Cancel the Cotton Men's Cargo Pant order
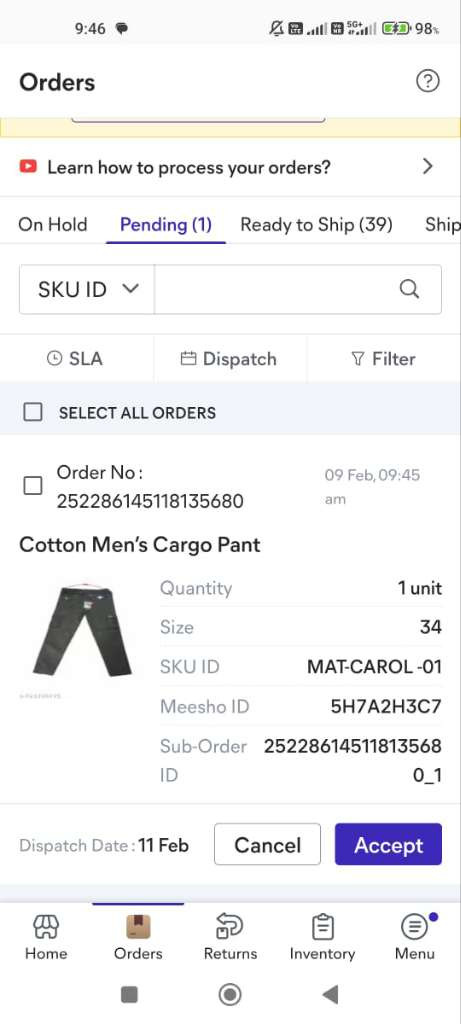The image size is (461, 1024). click(268, 844)
